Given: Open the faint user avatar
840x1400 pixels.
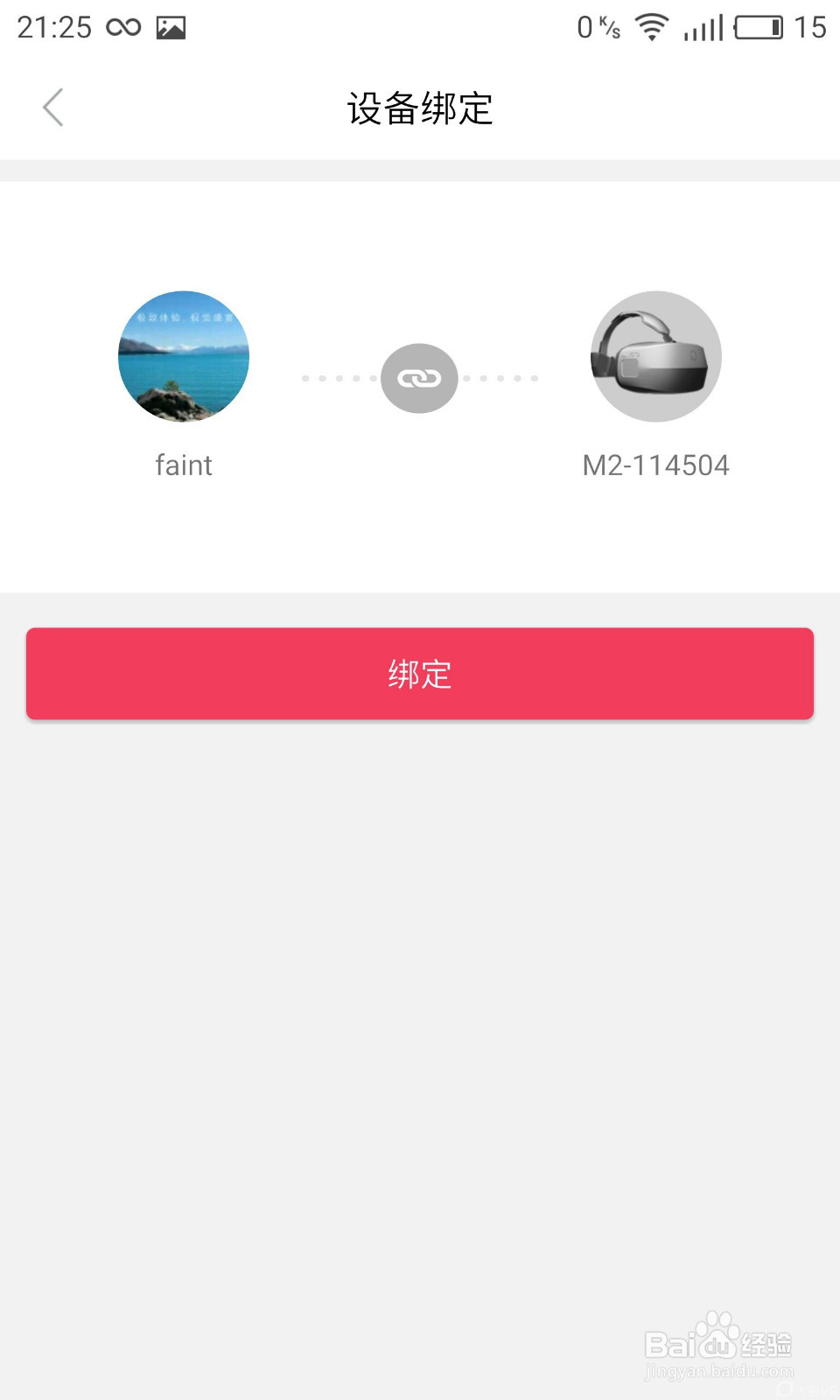Looking at the screenshot, I should (x=183, y=356).
